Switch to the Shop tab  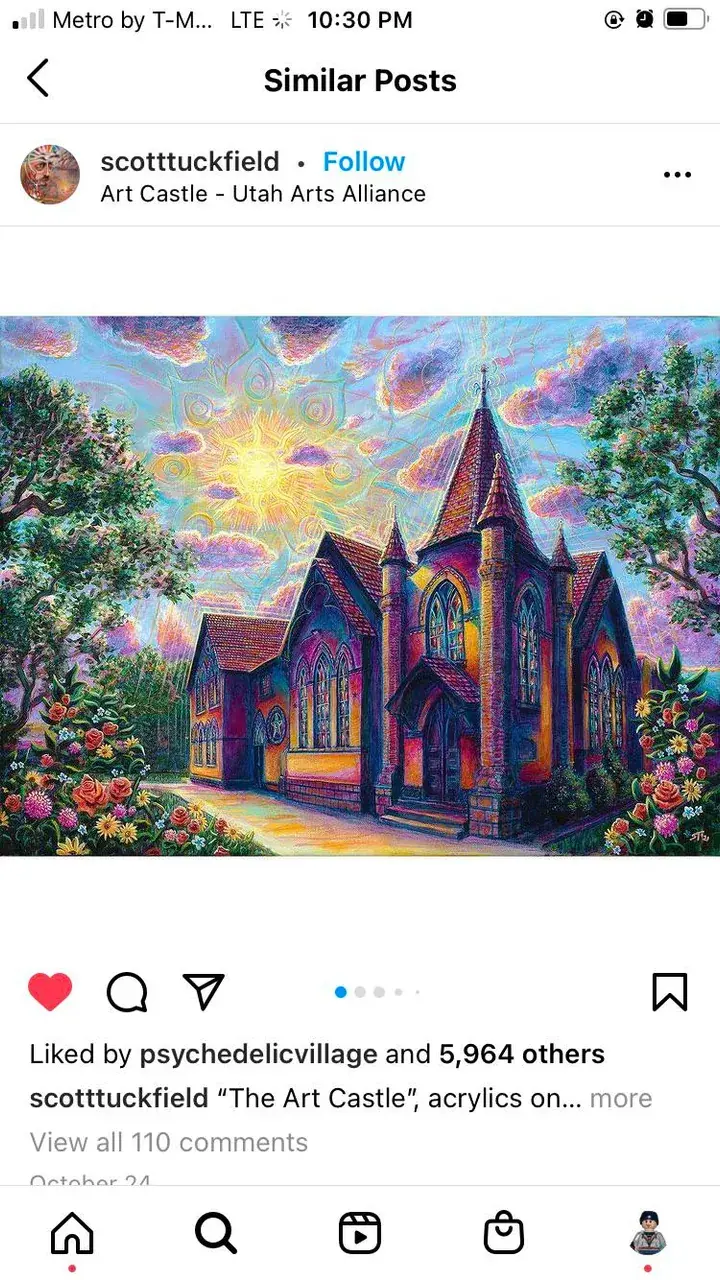tap(504, 1235)
